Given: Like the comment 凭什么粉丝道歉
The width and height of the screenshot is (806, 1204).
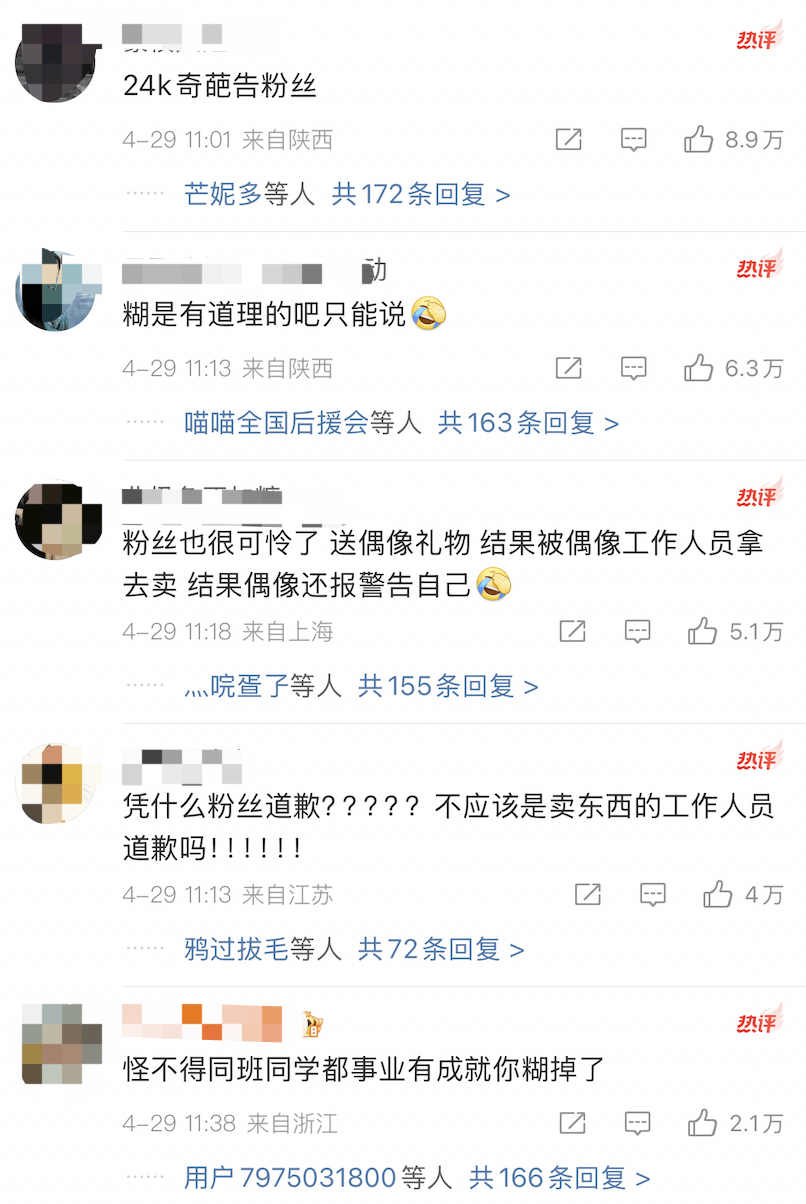Looking at the screenshot, I should click(x=718, y=894).
